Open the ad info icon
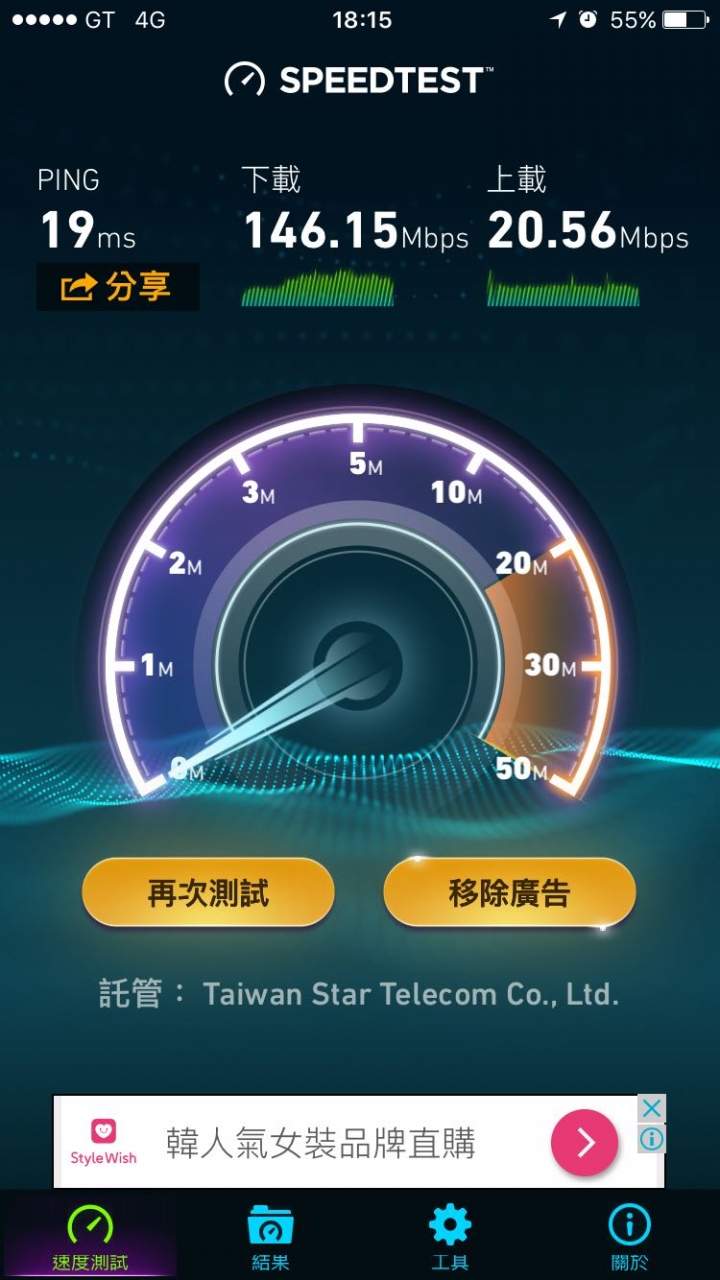Image resolution: width=720 pixels, height=1280 pixels. point(651,1139)
